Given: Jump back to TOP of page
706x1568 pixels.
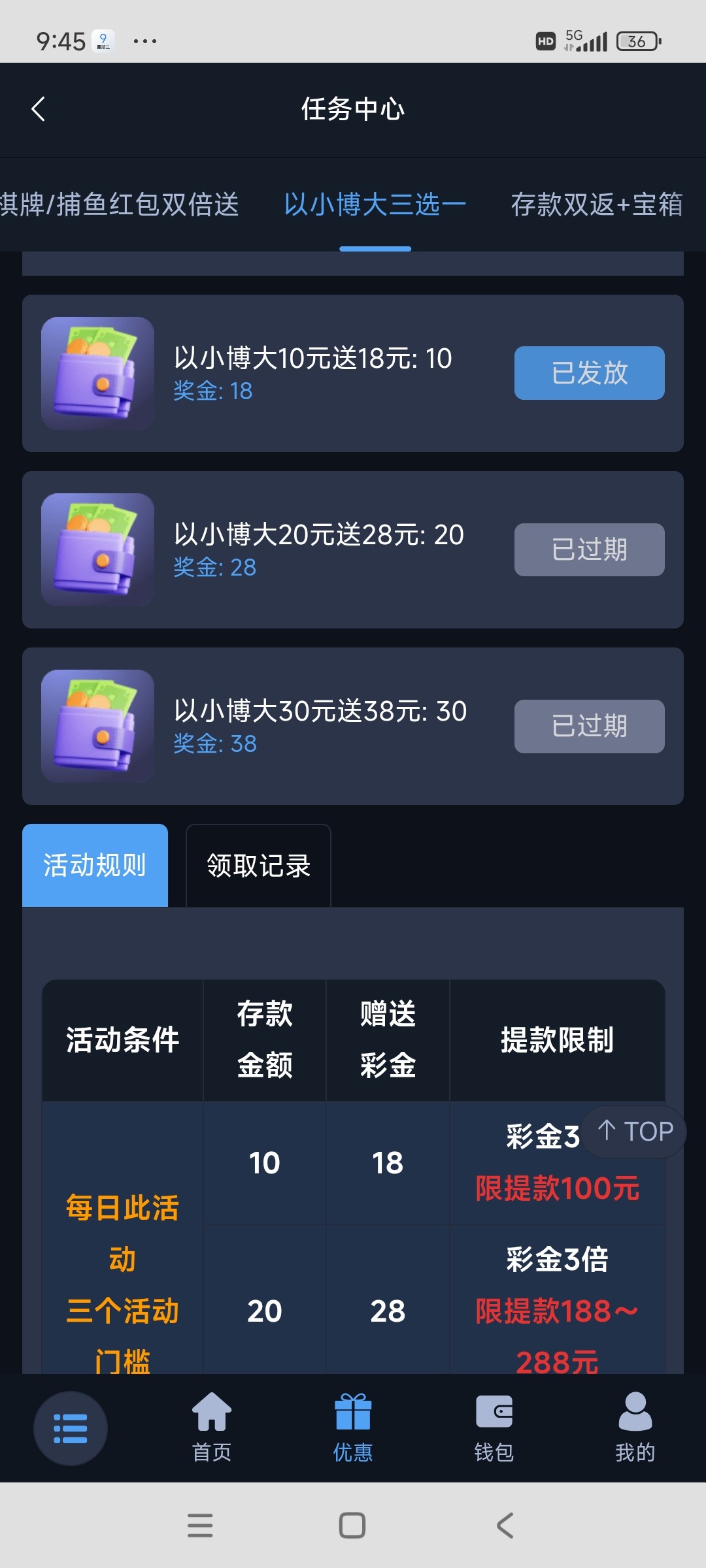Looking at the screenshot, I should [x=634, y=1131].
